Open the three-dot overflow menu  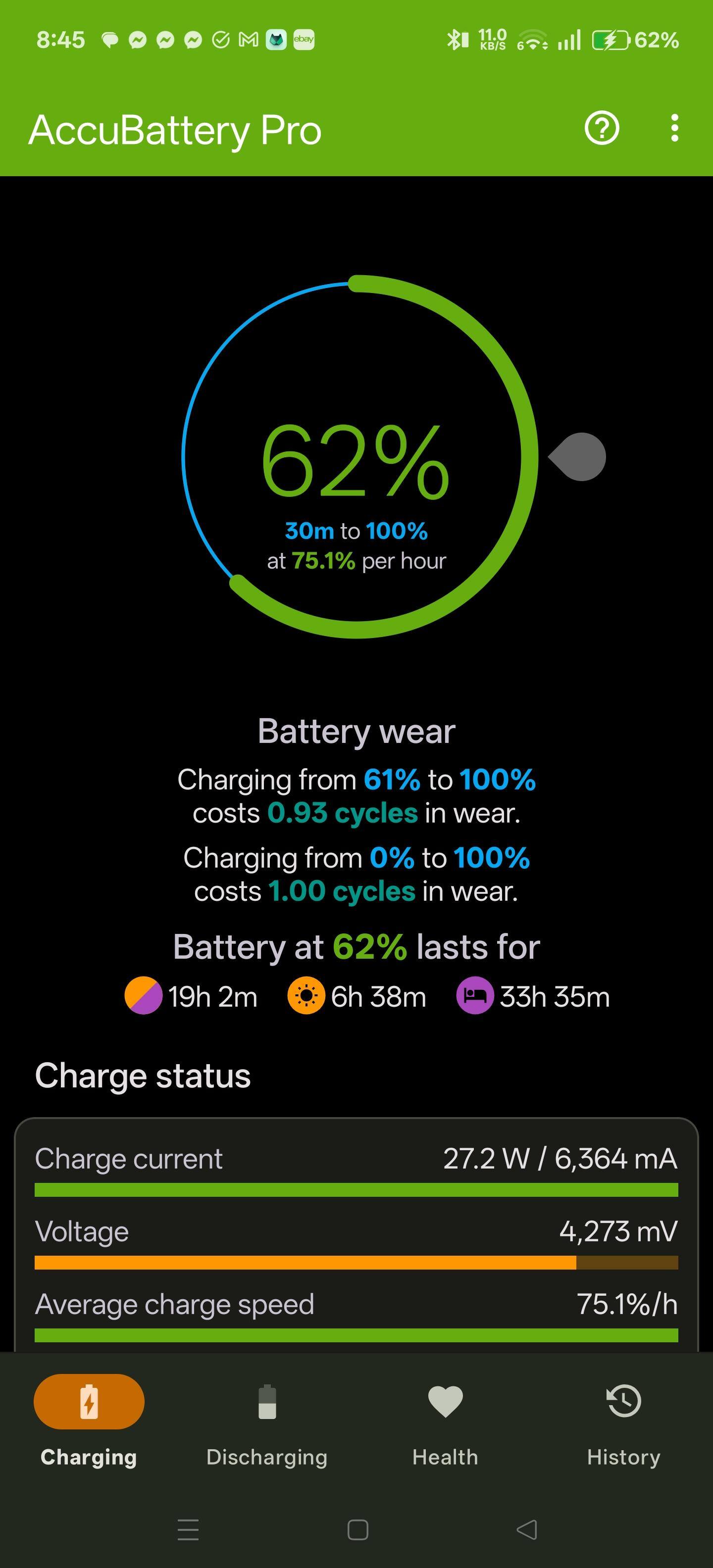[x=674, y=128]
